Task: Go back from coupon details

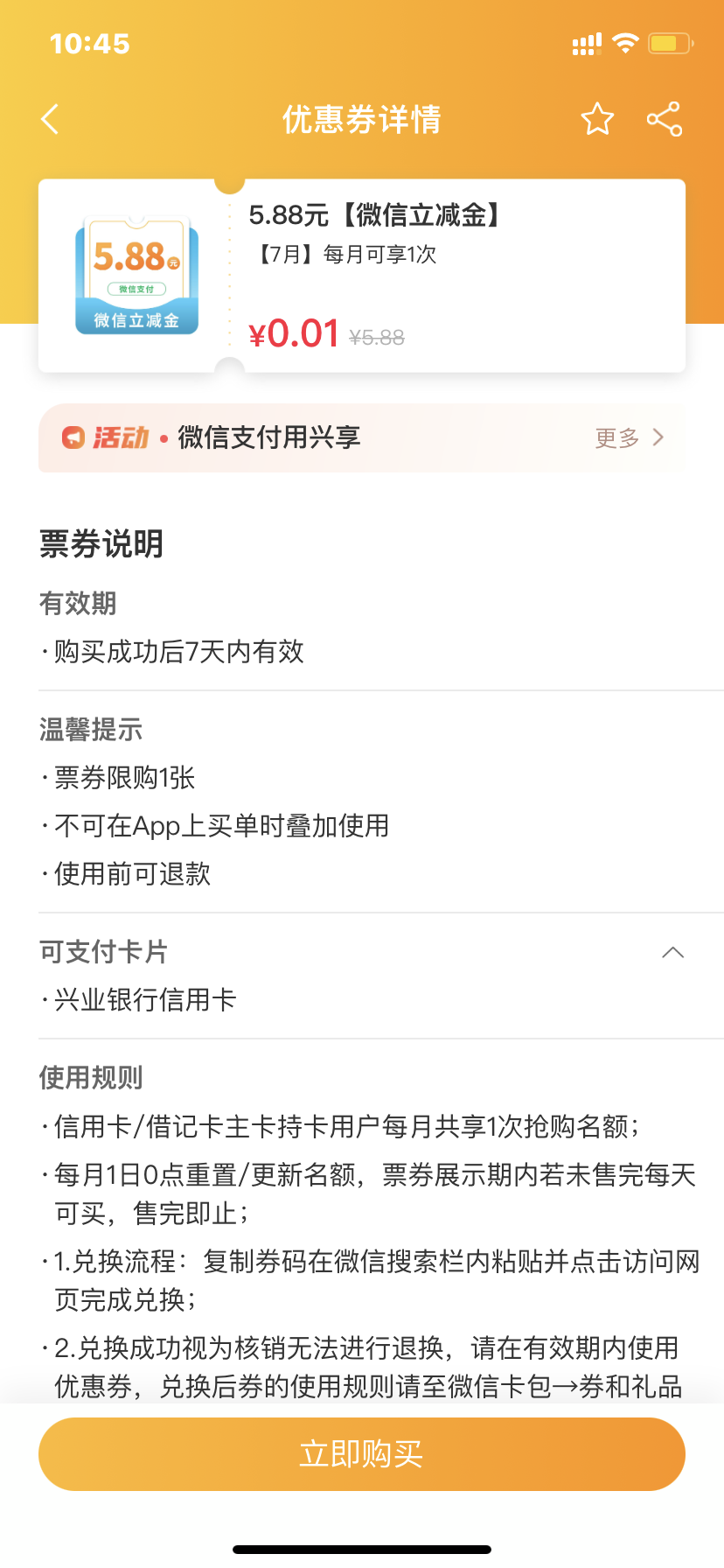Action: (x=50, y=119)
